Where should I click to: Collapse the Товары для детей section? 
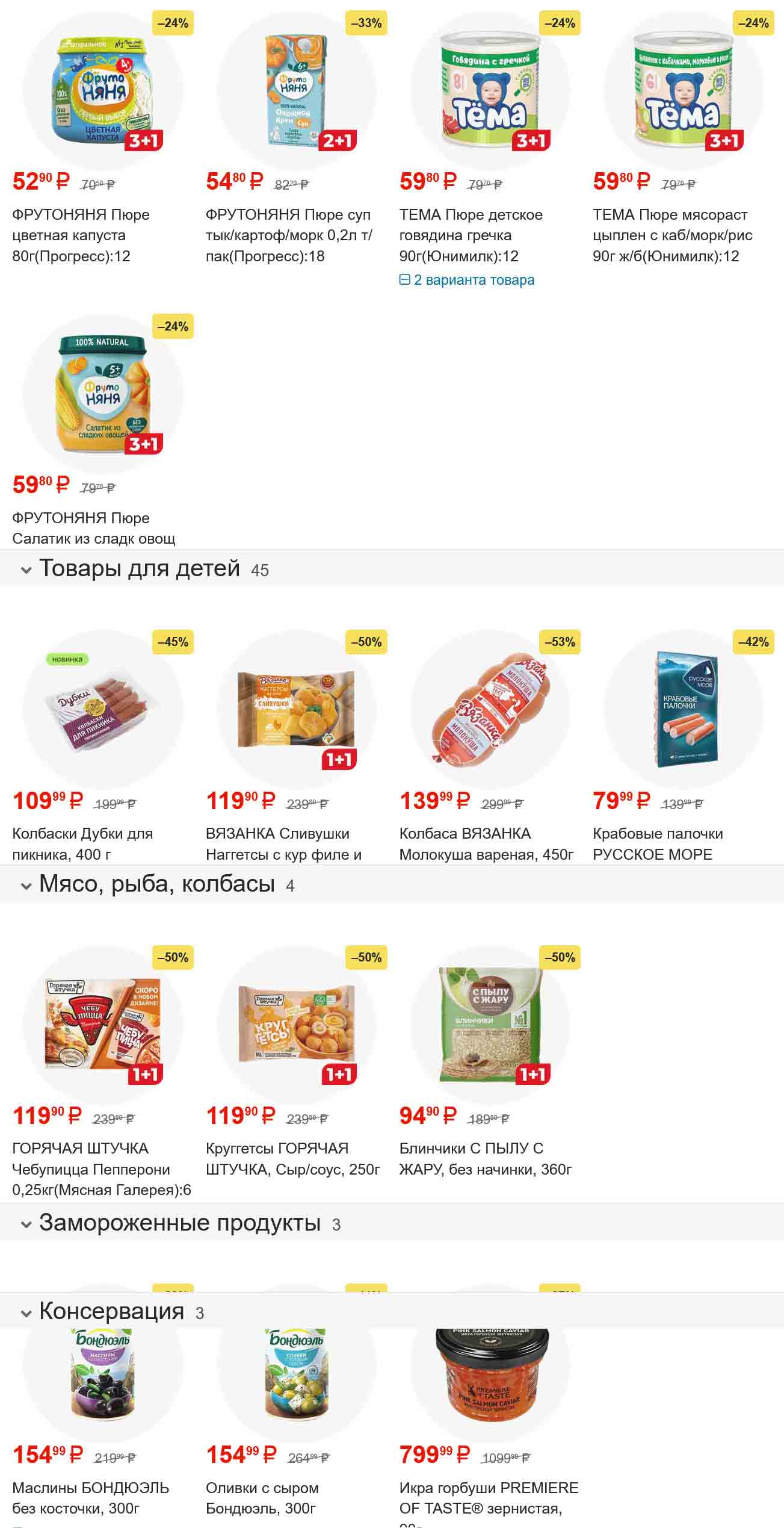[x=26, y=570]
